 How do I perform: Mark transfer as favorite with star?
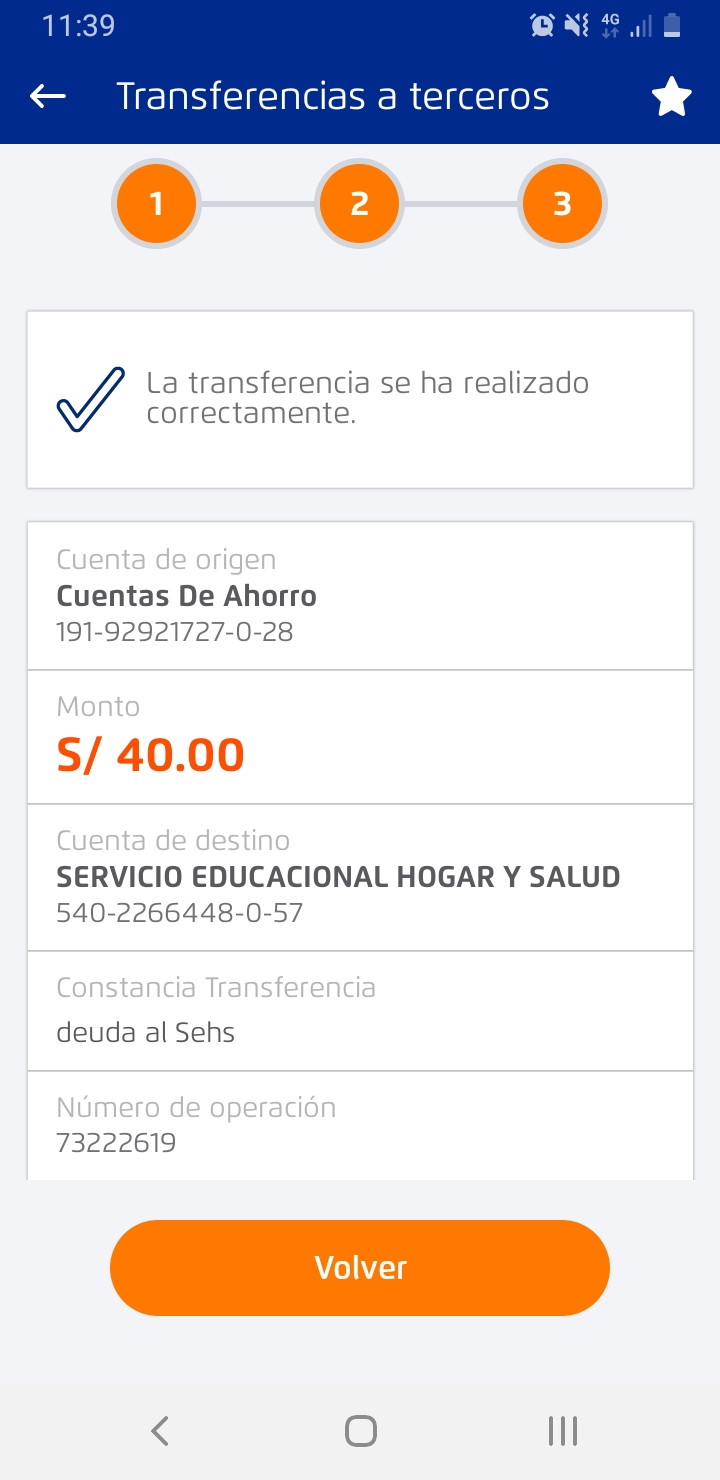(x=671, y=97)
